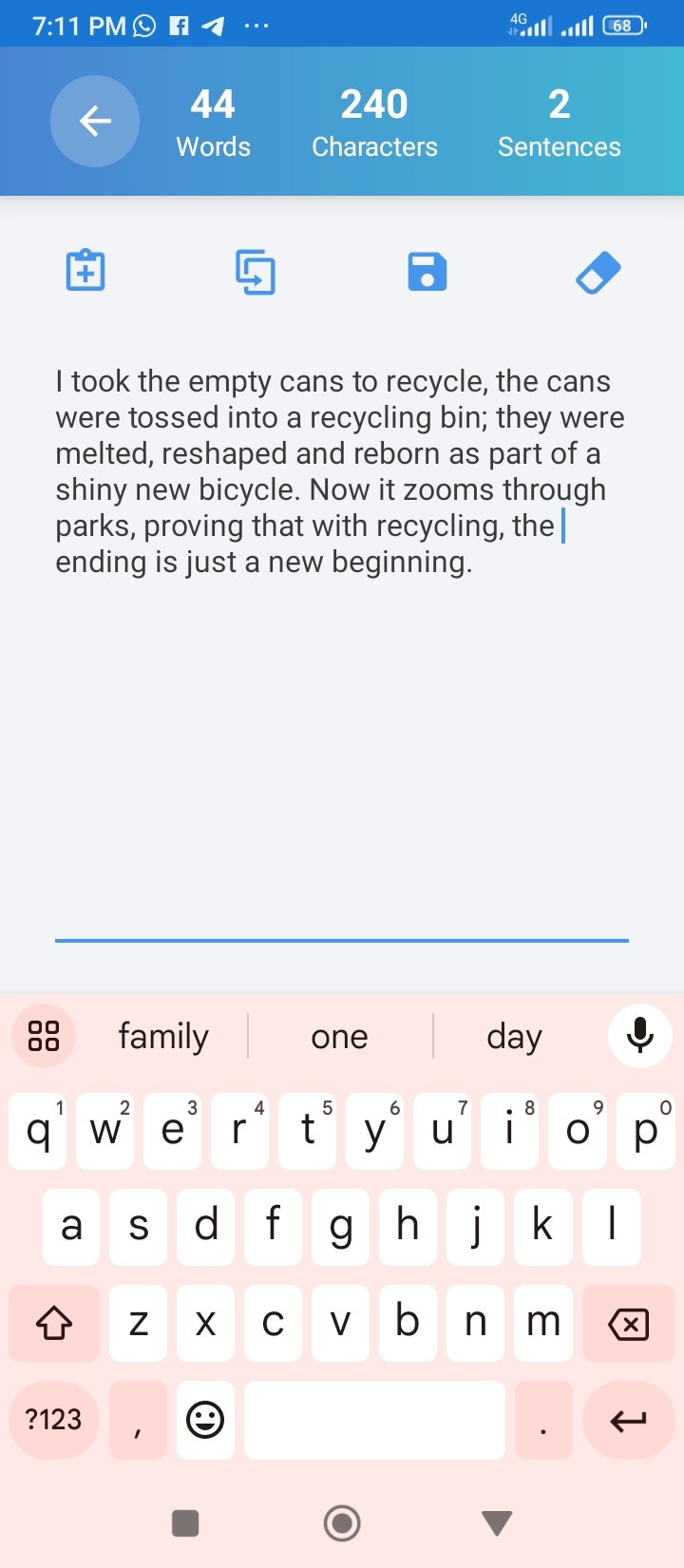This screenshot has height=1568, width=684.
Task: Choose the 'one' word suggestion
Action: pyautogui.click(x=339, y=1036)
